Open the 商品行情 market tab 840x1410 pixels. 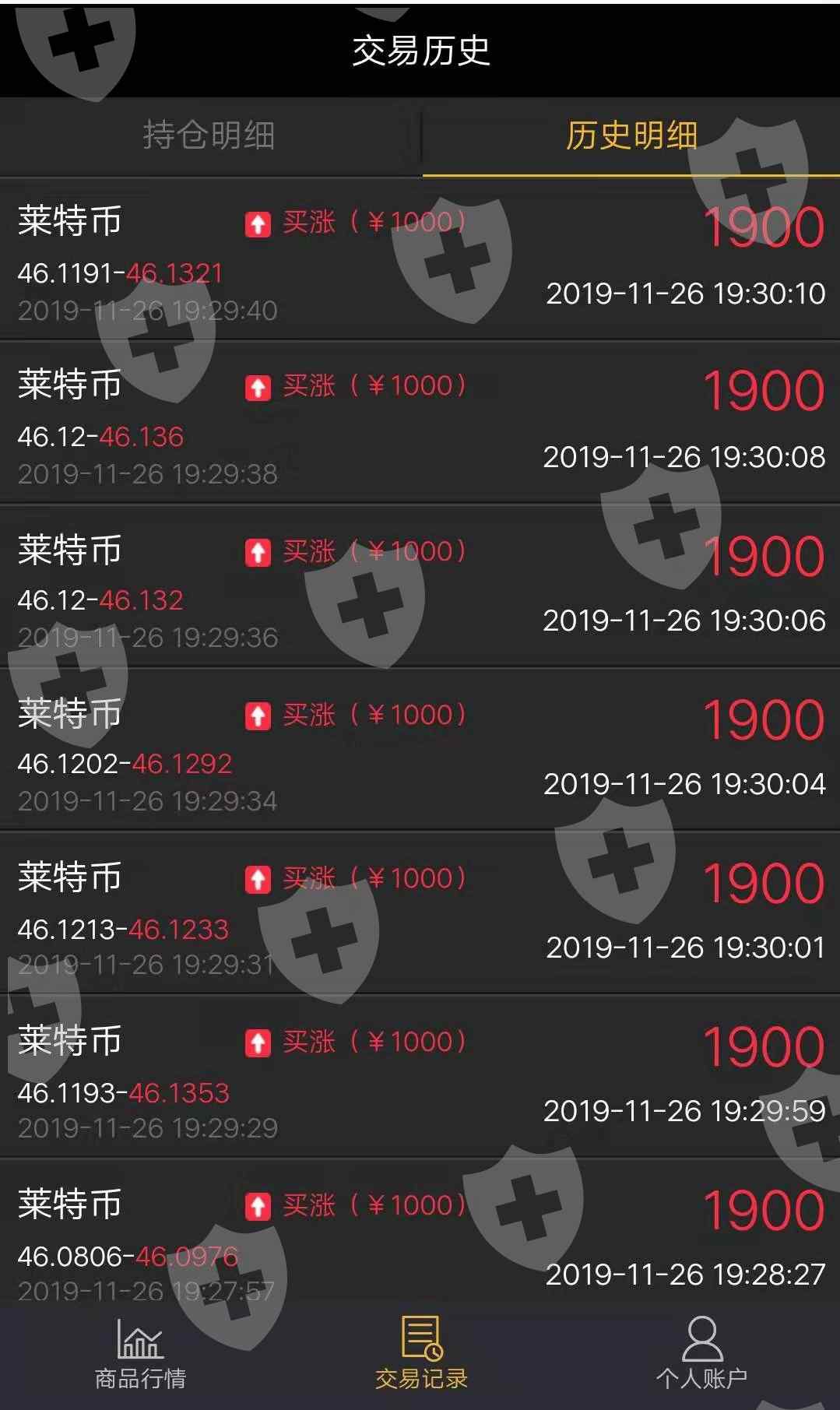(140, 1355)
